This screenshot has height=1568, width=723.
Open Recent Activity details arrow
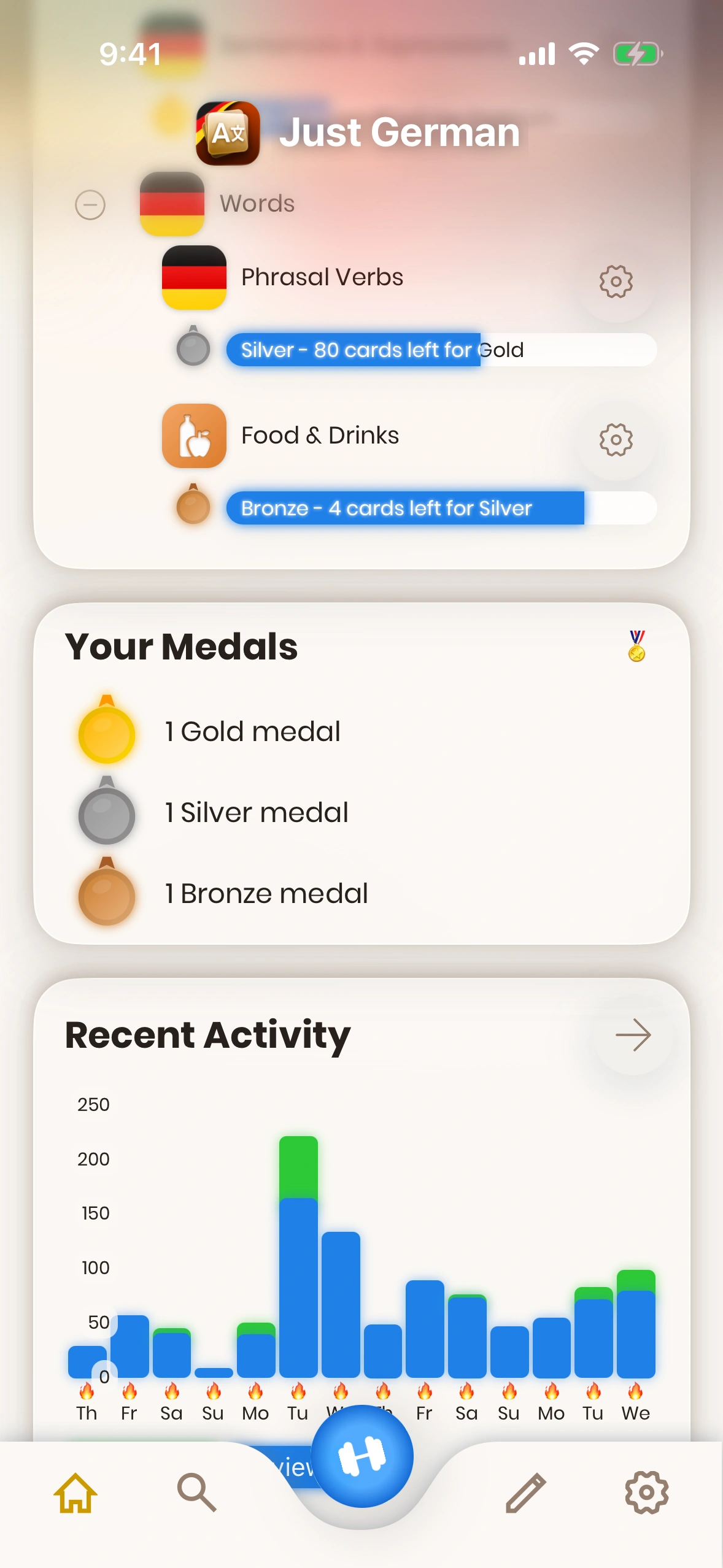(633, 1036)
